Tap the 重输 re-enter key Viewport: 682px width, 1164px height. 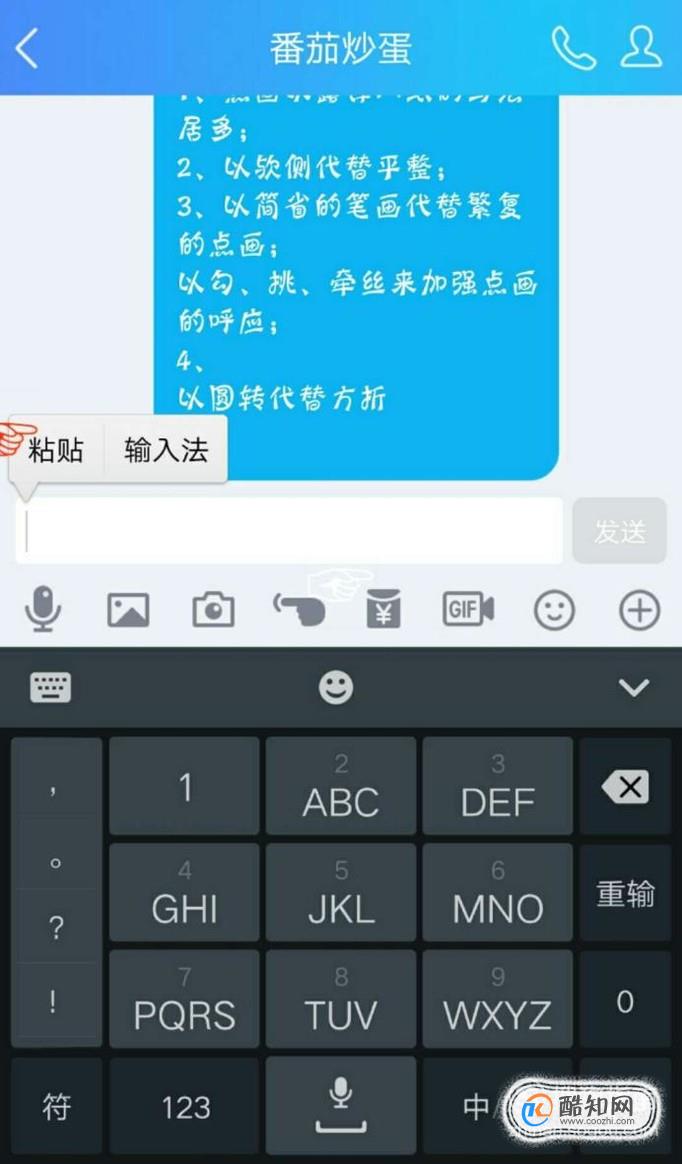[x=626, y=893]
